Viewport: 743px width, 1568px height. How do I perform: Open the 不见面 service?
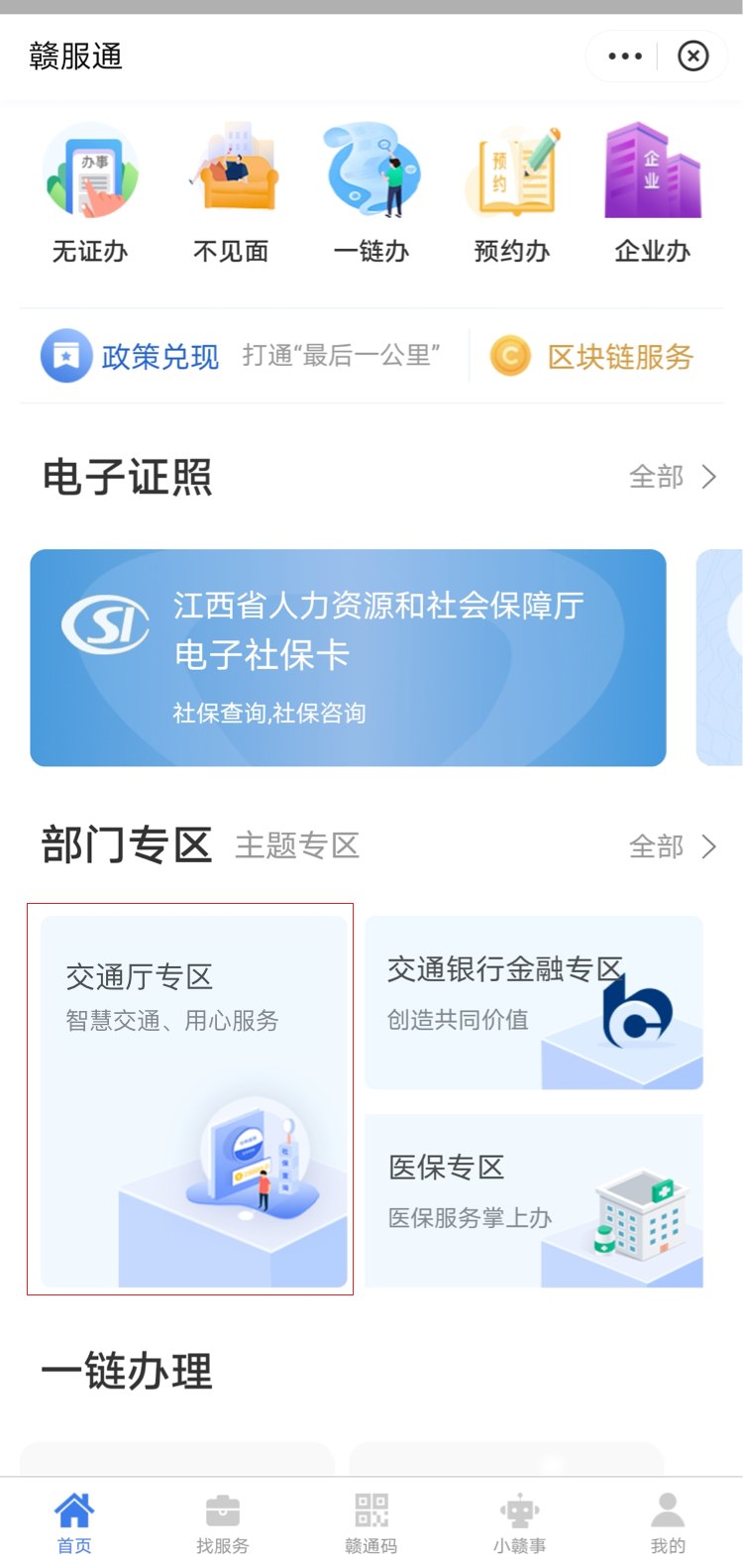tap(231, 193)
